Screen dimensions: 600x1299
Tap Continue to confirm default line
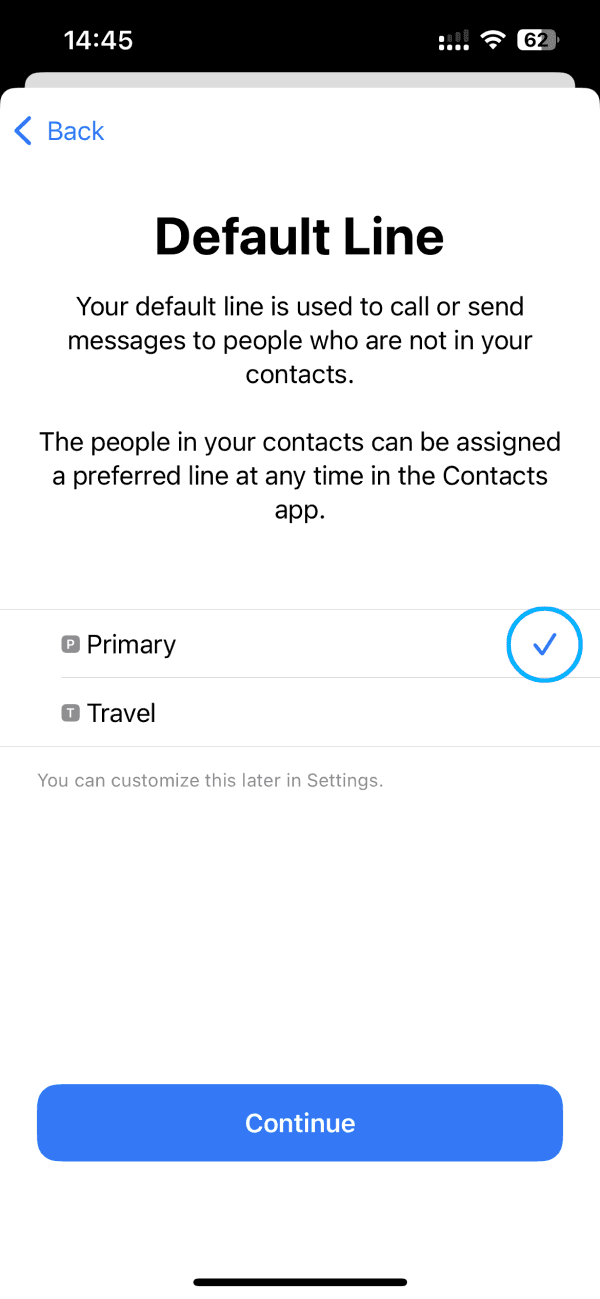300,1123
